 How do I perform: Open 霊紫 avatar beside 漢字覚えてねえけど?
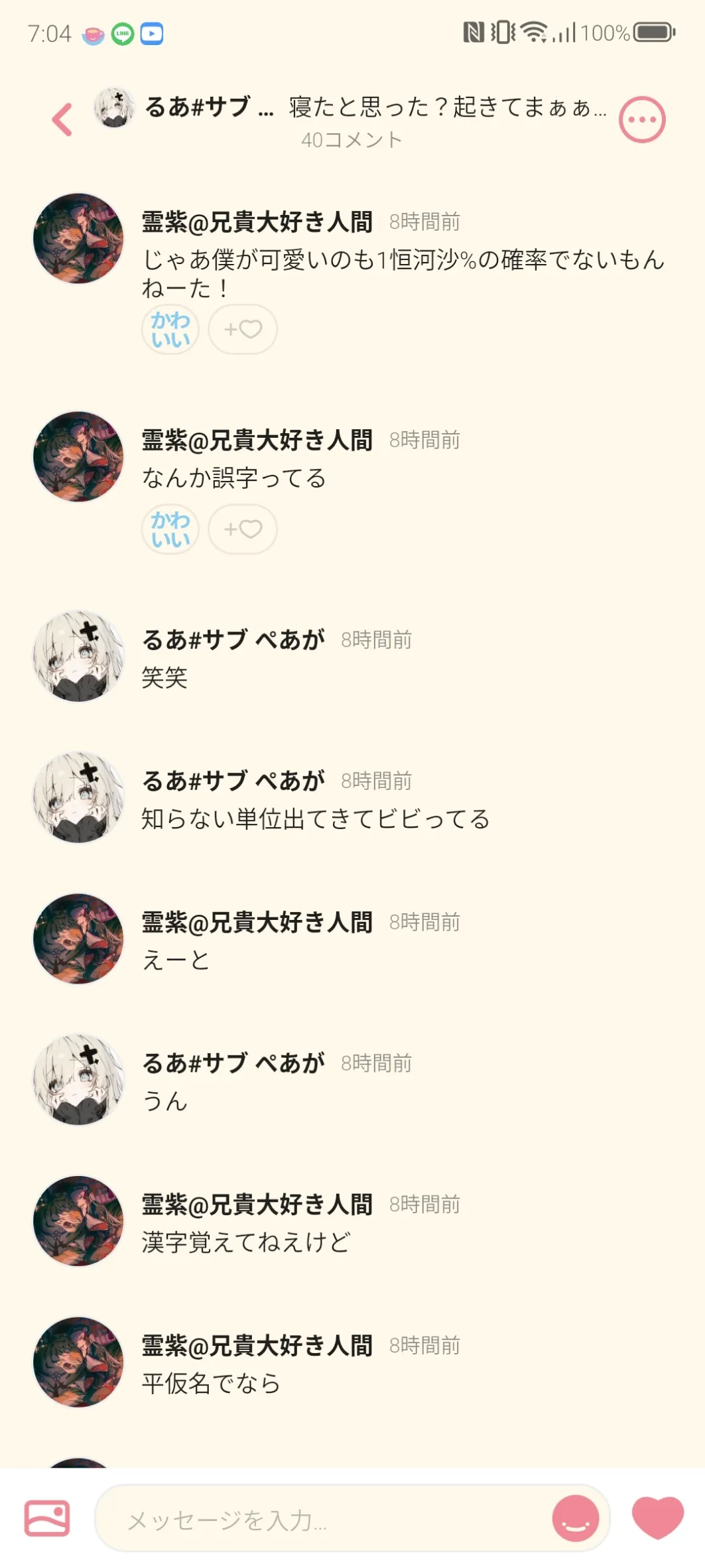78,1221
